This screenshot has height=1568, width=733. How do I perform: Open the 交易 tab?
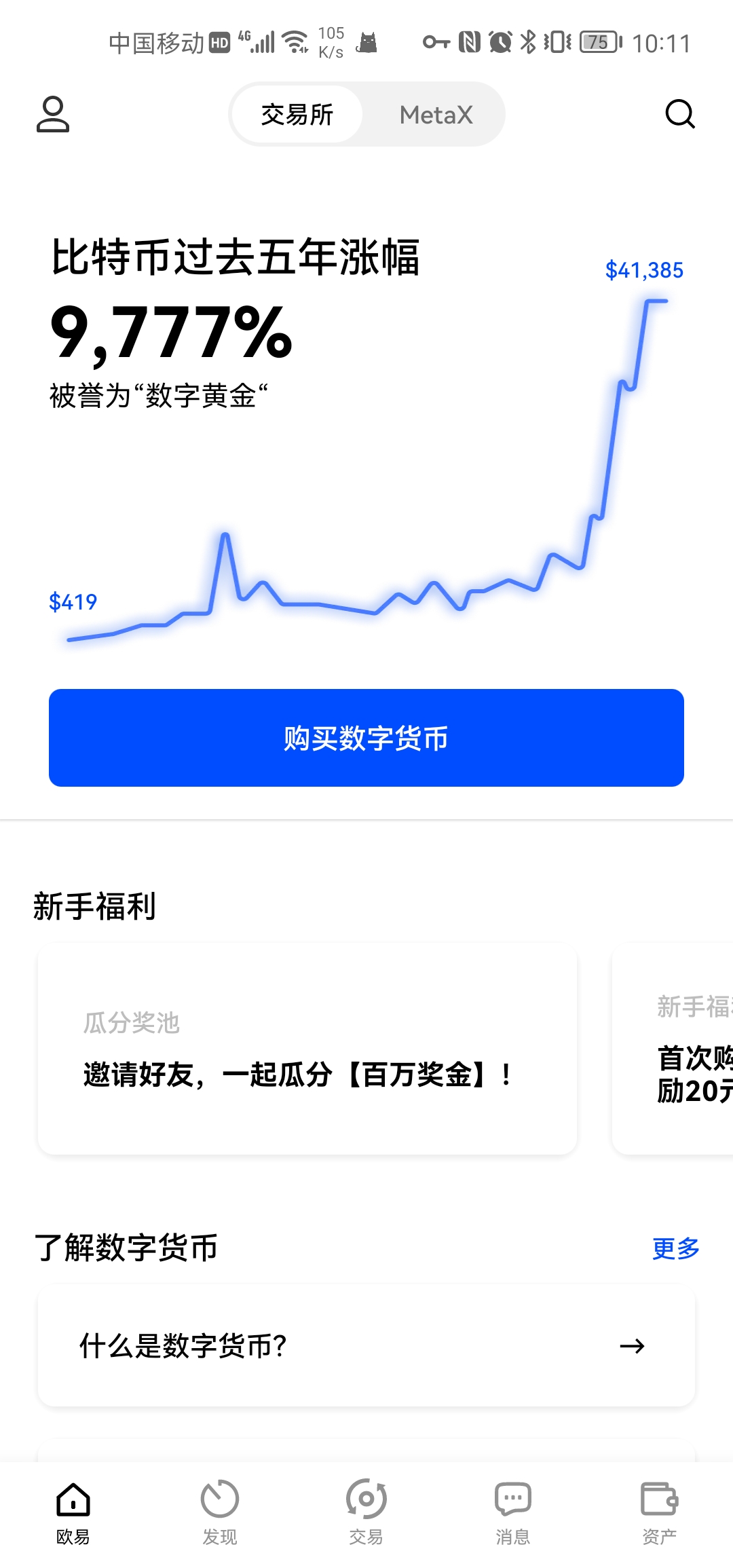pos(366,1511)
